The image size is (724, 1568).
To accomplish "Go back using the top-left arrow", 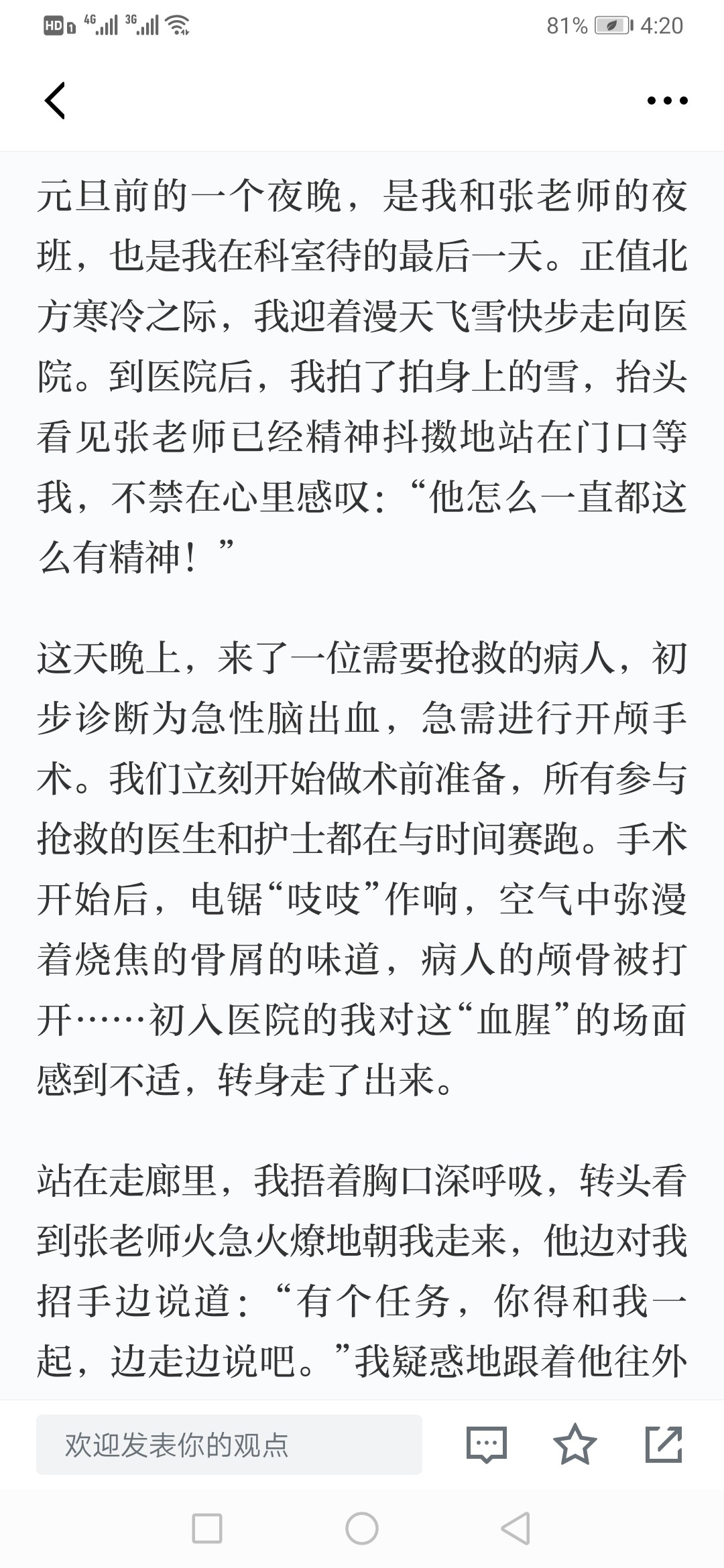I will pos(55,101).
